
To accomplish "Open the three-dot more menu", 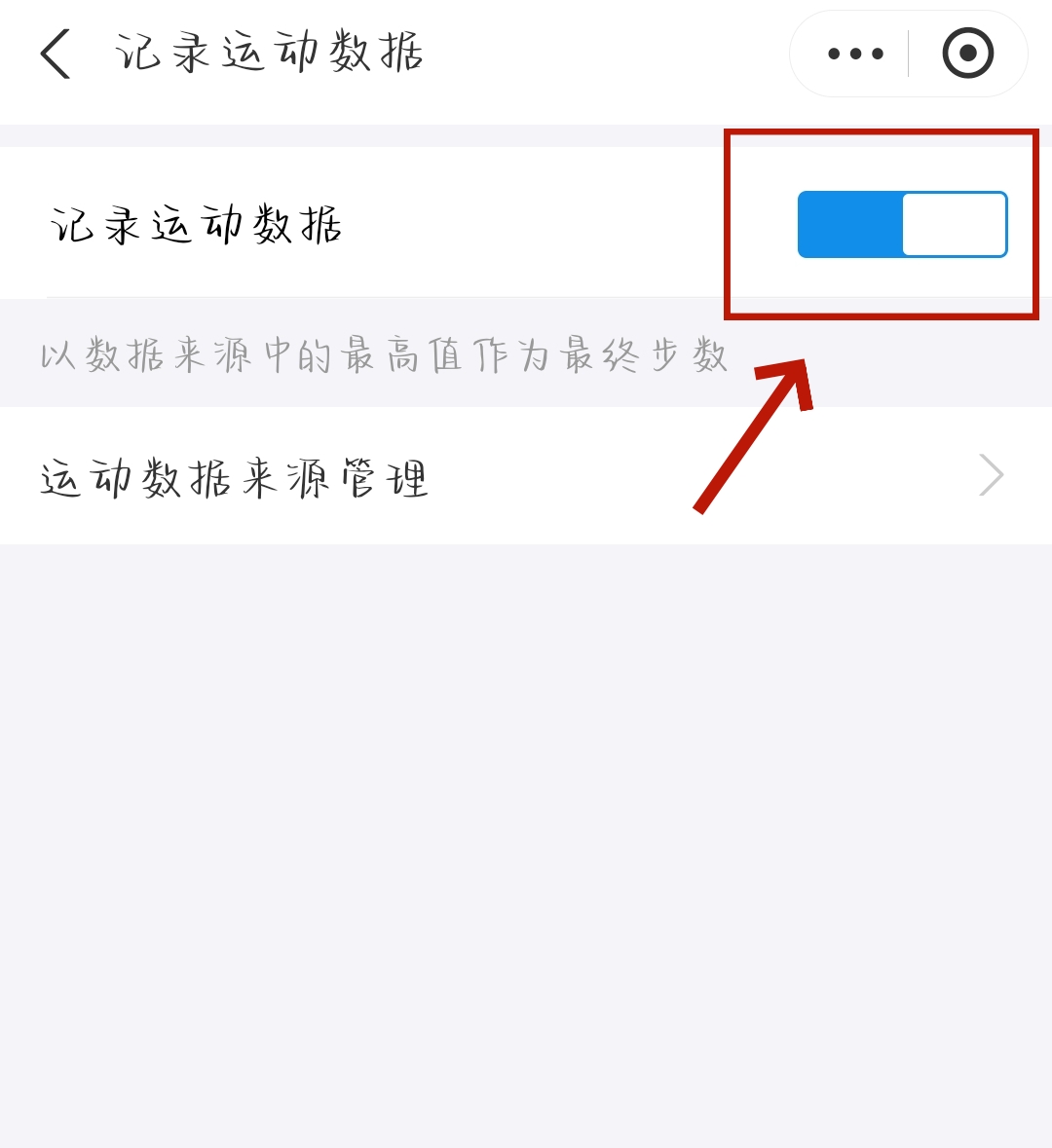I will pos(854,54).
